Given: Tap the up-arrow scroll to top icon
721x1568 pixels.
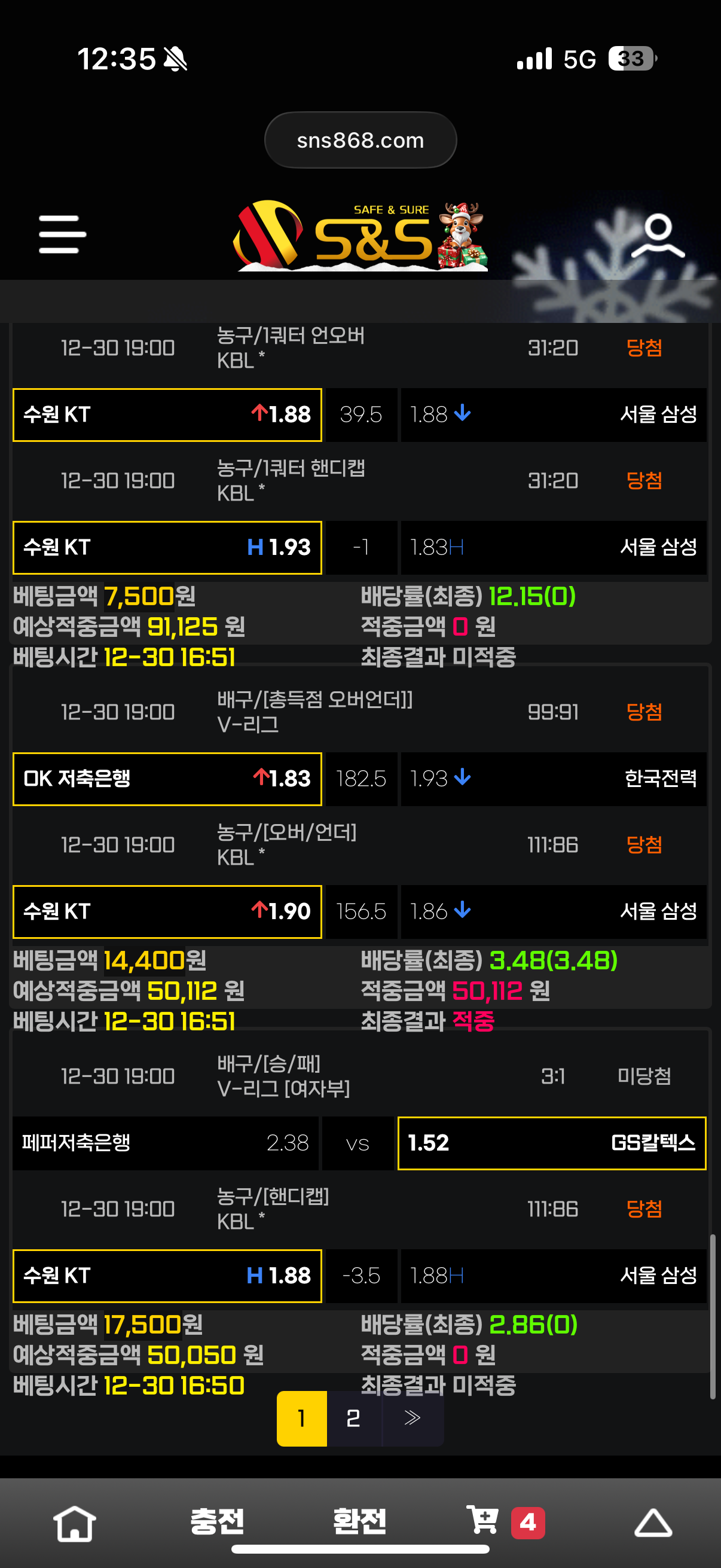Looking at the screenshot, I should pos(653,1523).
